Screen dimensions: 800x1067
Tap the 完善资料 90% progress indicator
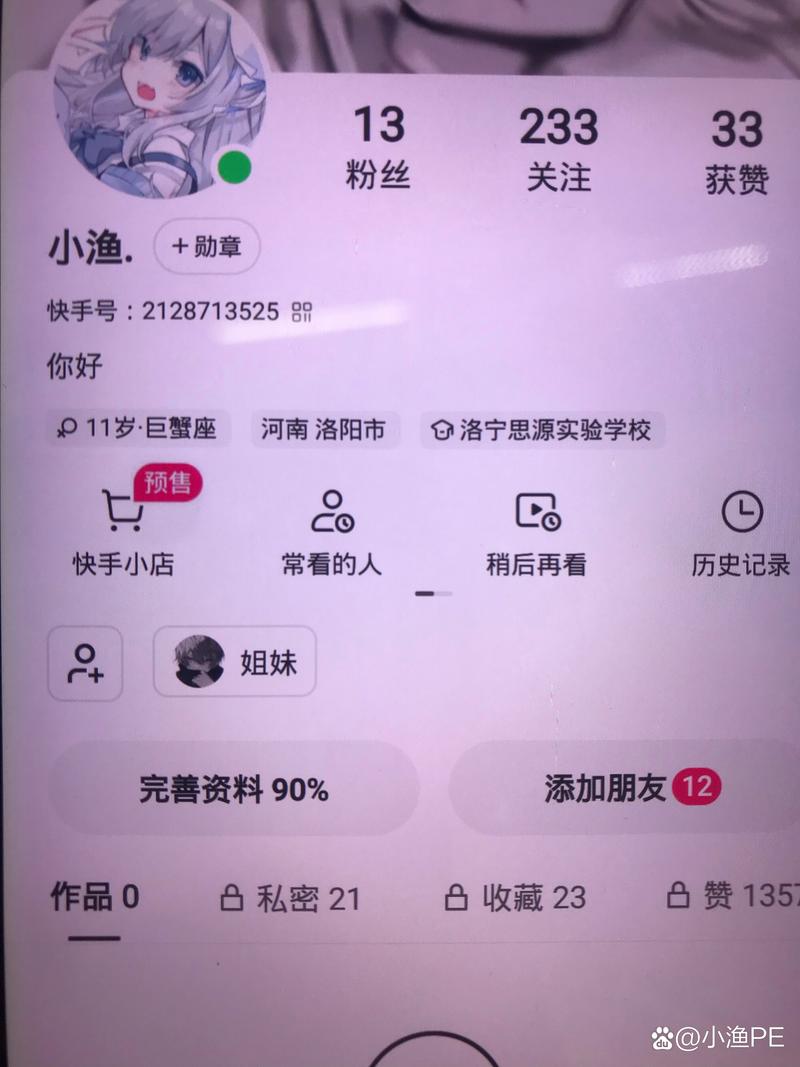point(234,789)
